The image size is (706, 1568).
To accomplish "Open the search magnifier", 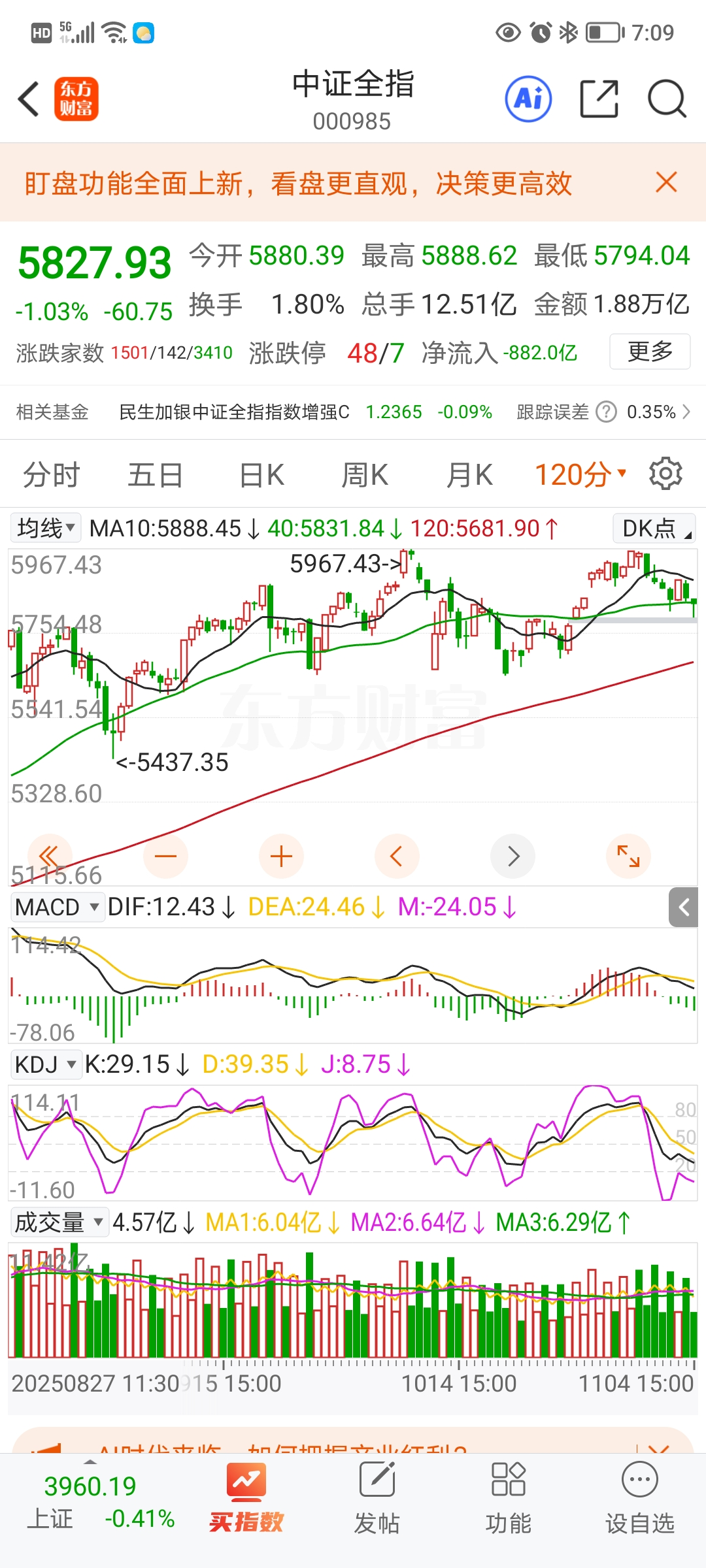I will [x=666, y=99].
